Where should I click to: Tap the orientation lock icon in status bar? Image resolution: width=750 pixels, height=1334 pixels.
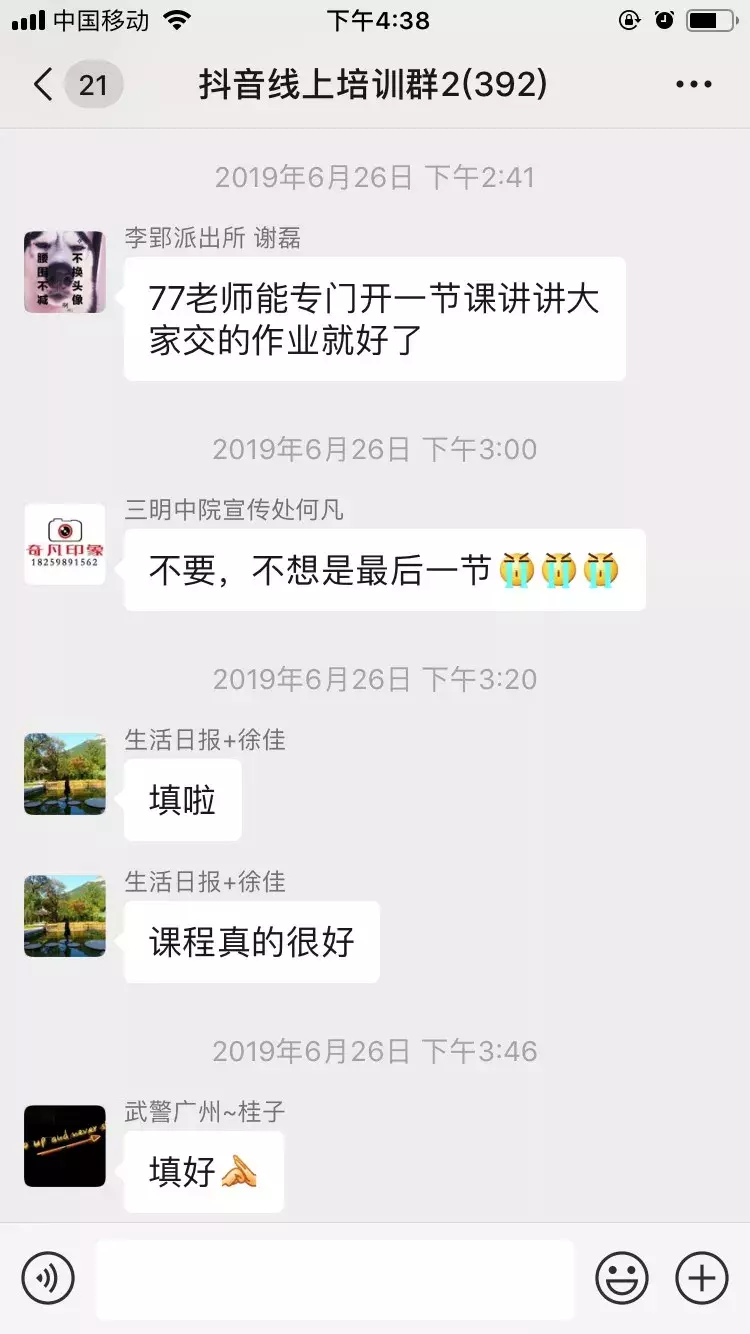pos(628,18)
